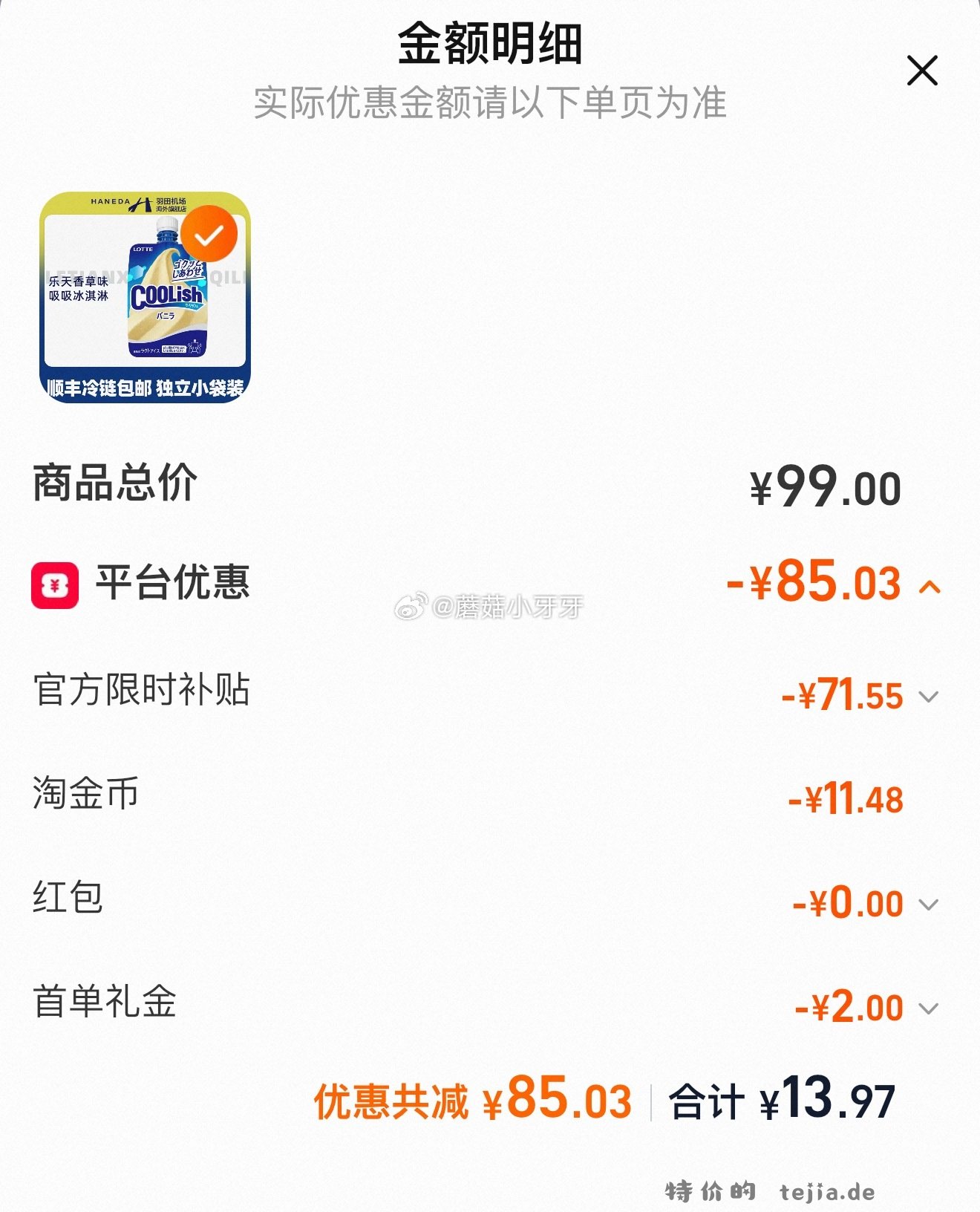Collapse the 平台优惠 section
Screen dimensions: 980x1212
point(930,587)
